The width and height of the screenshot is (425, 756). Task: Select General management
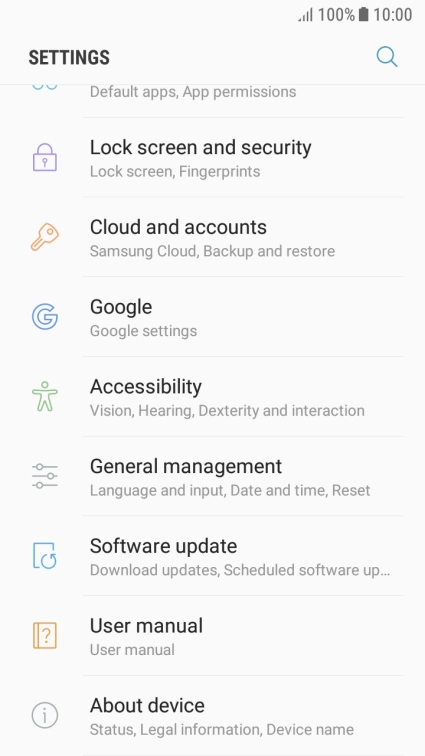click(x=212, y=476)
